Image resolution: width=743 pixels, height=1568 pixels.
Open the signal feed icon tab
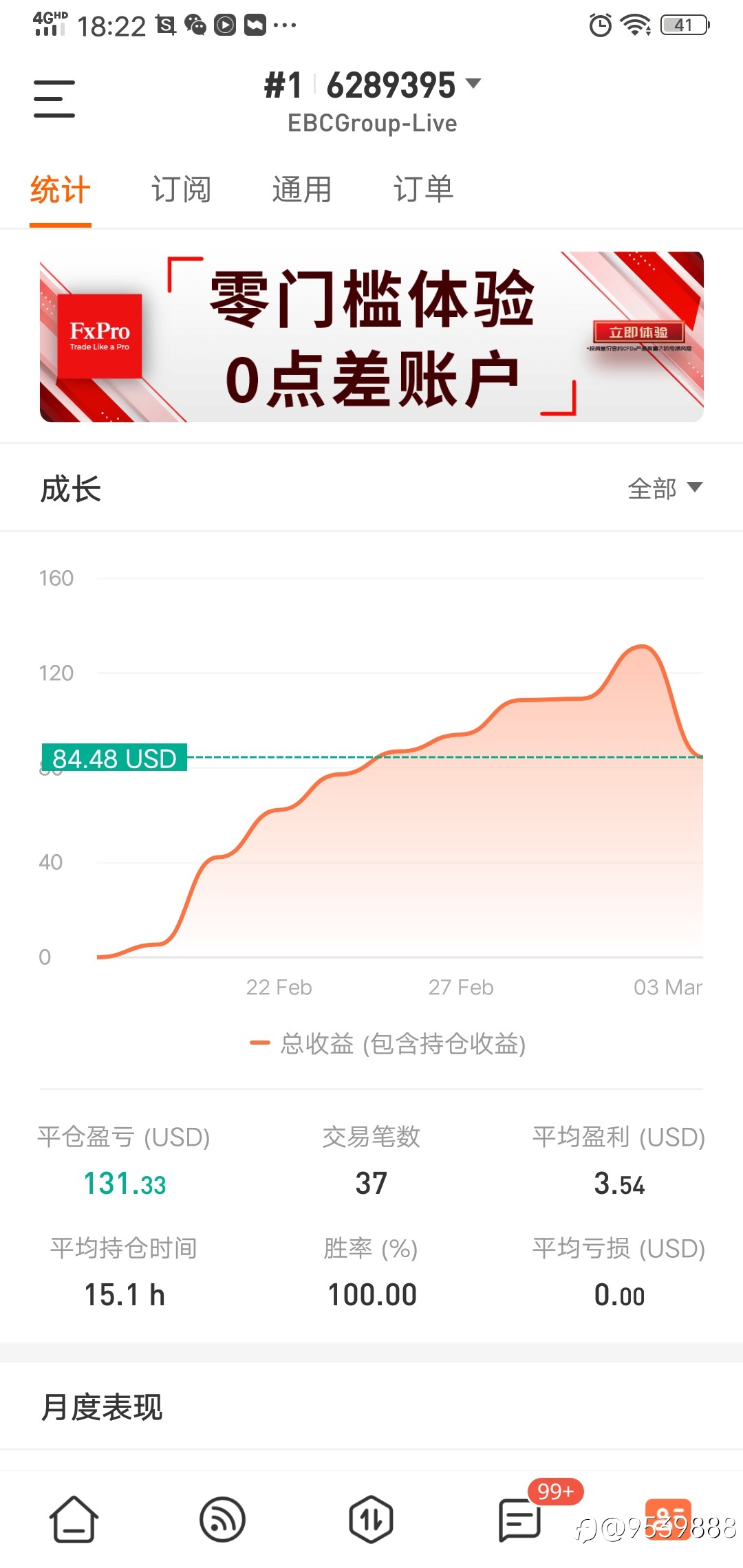click(x=222, y=1520)
